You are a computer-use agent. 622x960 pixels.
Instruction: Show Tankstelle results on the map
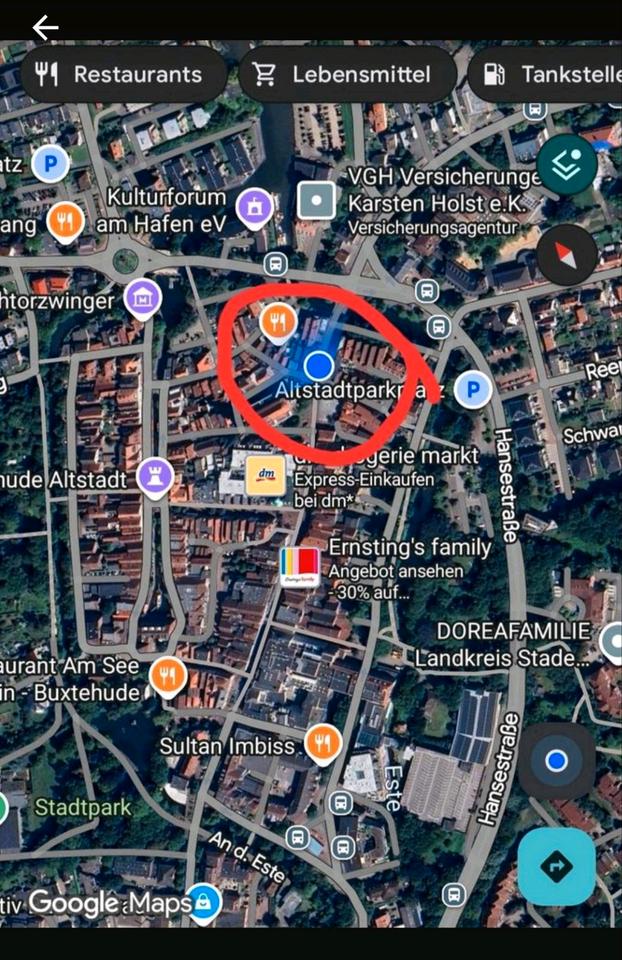click(548, 74)
